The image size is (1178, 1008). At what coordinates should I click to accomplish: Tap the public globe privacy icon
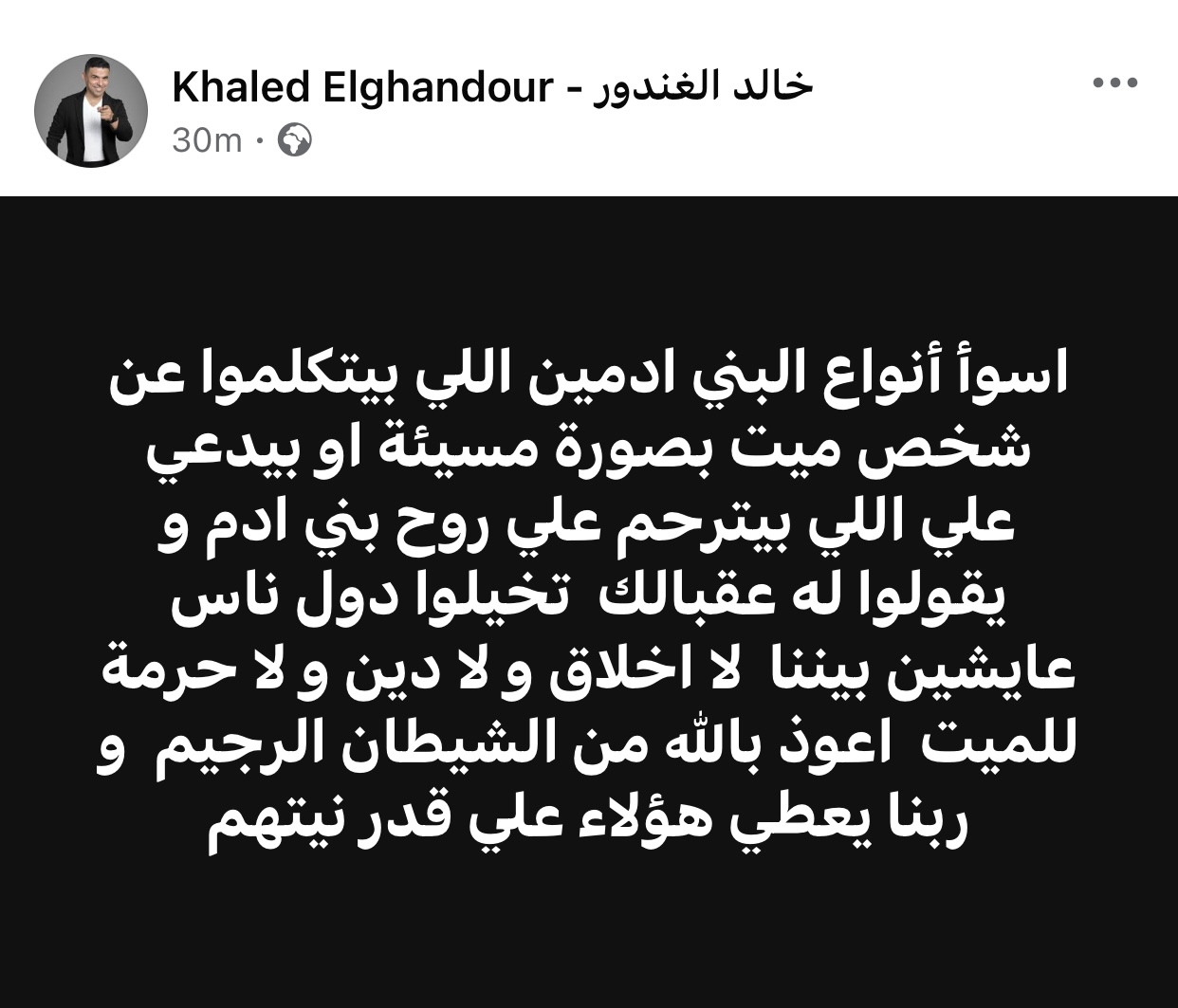click(295, 141)
